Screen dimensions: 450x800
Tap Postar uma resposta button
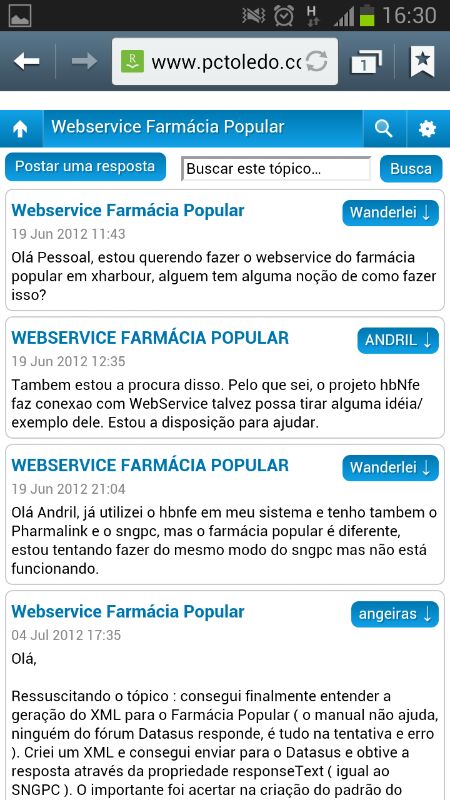[85, 167]
